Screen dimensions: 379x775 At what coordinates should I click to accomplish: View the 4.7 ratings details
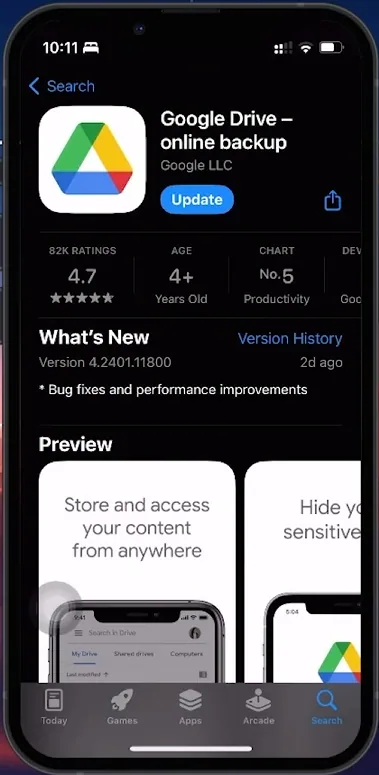pyautogui.click(x=82, y=276)
